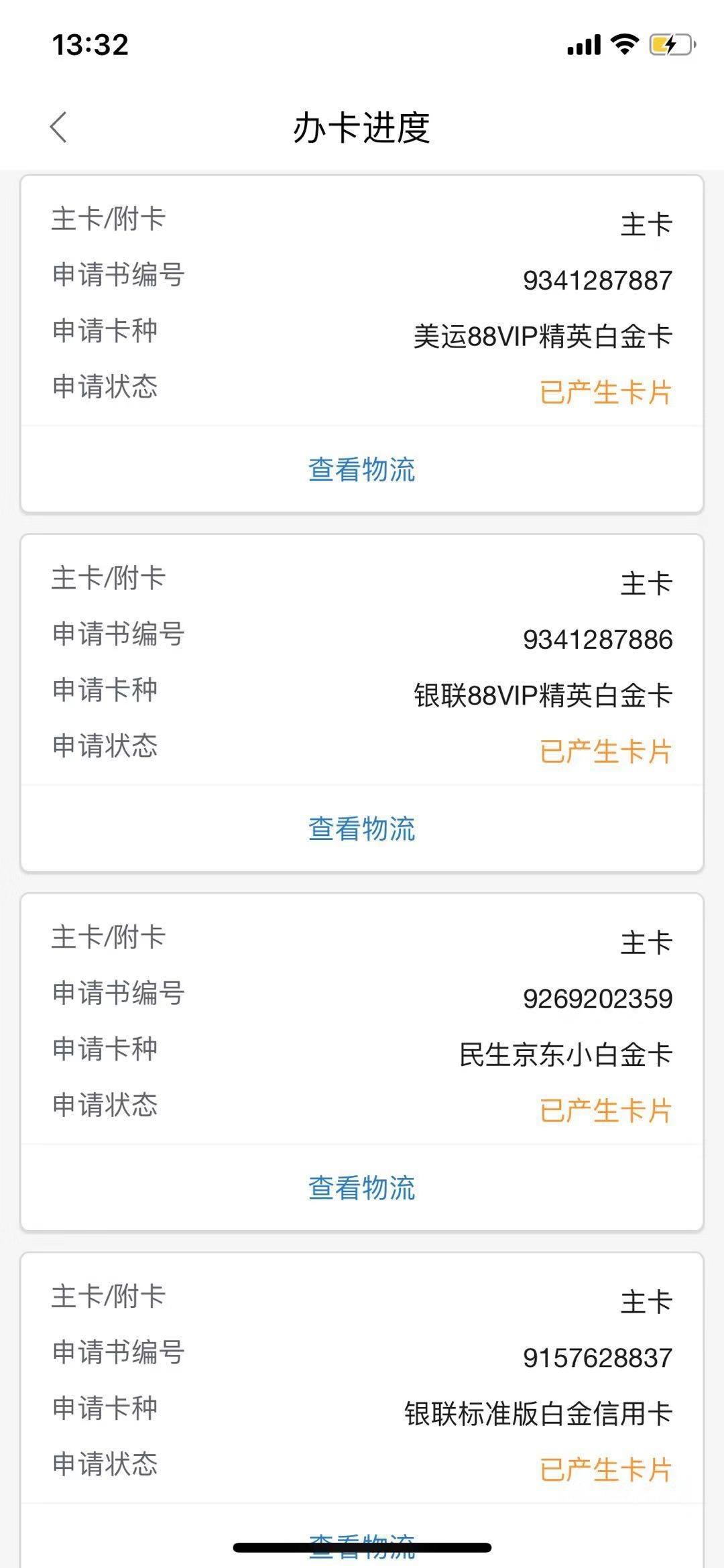Viewport: 724px width, 1568px height.
Task: Tap 查看物流 for 银联标准版白金信用卡
Action: coord(361,1543)
